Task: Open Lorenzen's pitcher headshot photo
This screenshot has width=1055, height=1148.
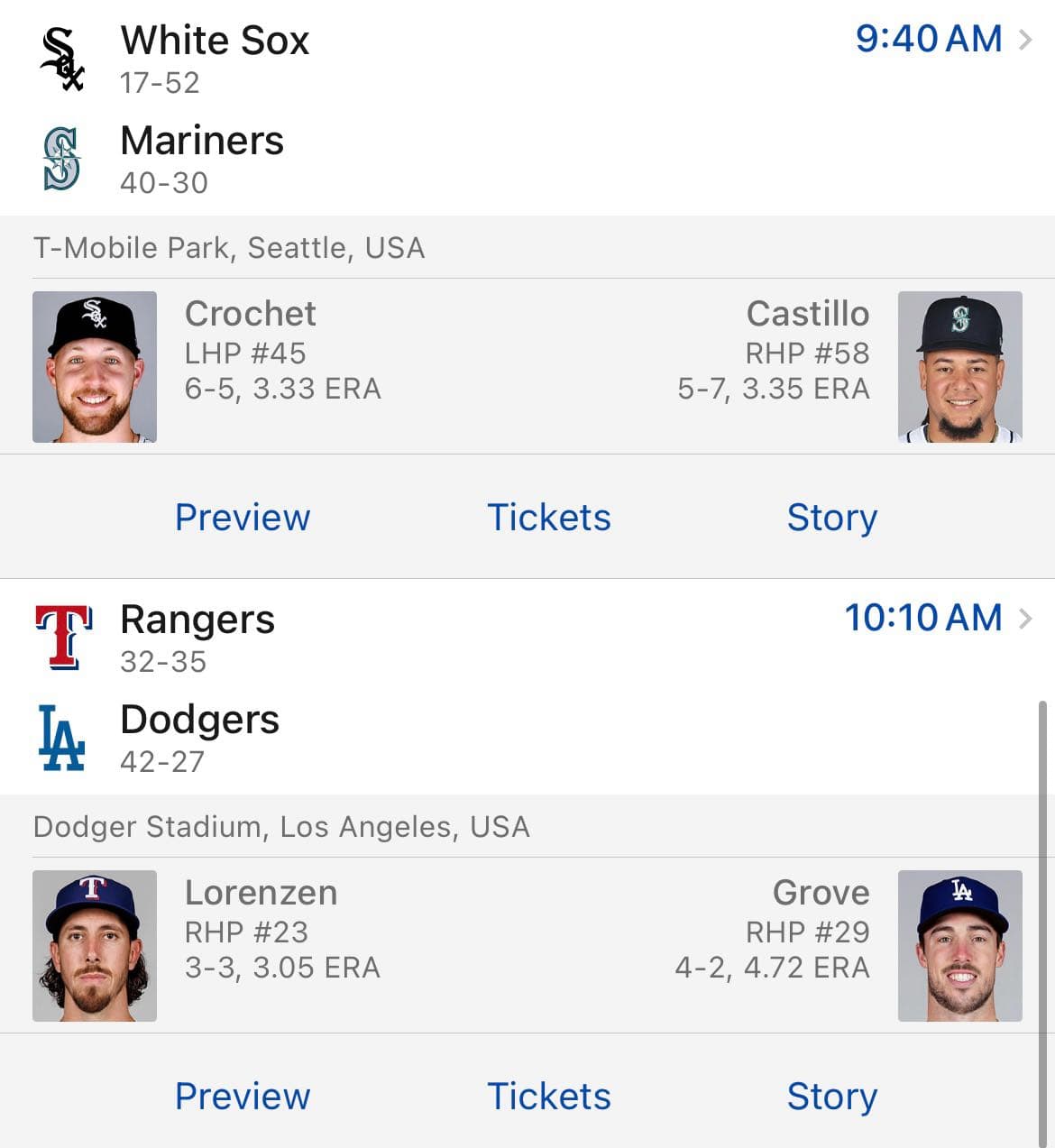Action: (x=95, y=945)
